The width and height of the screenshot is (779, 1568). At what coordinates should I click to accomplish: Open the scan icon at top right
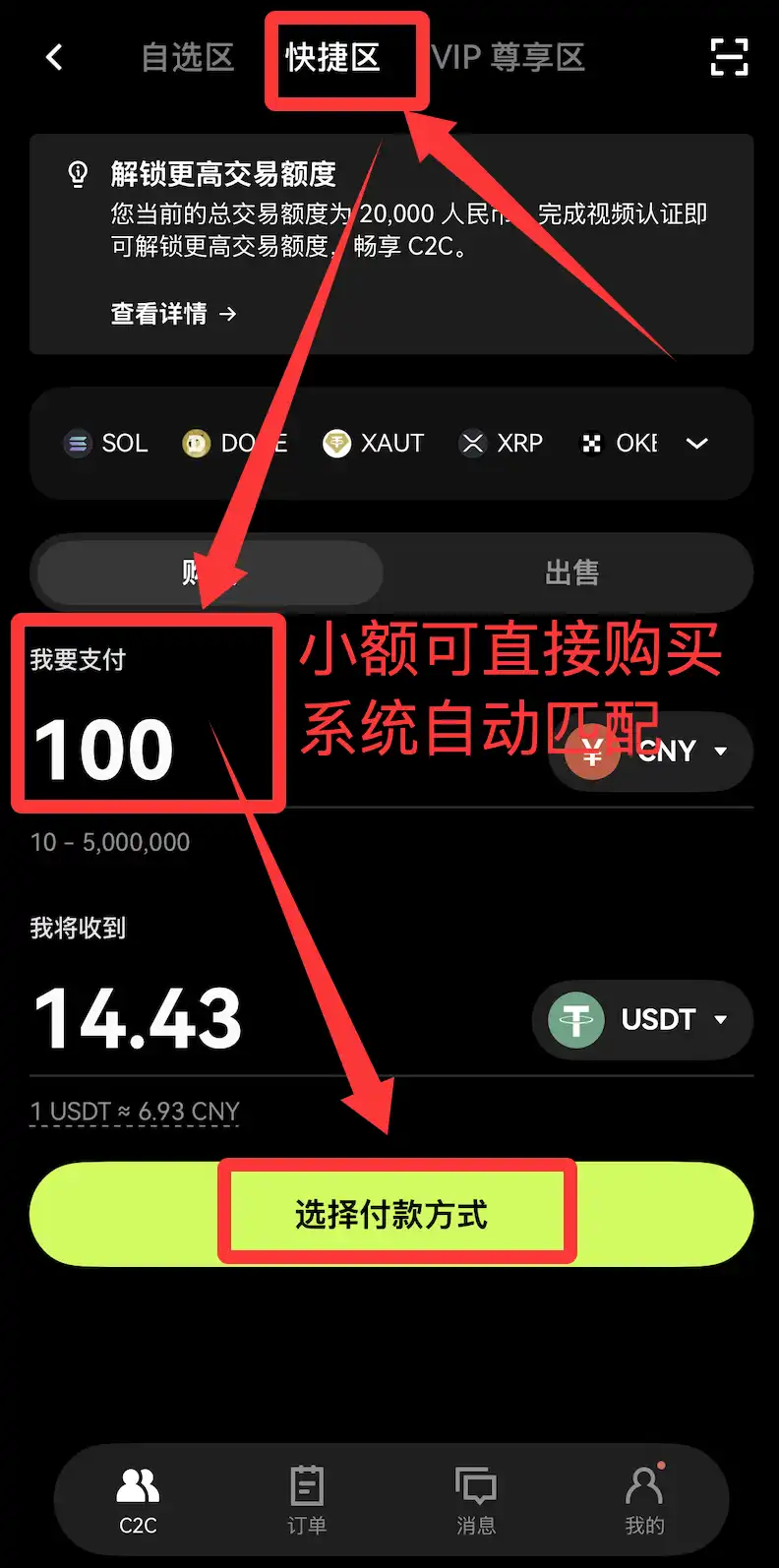click(729, 58)
